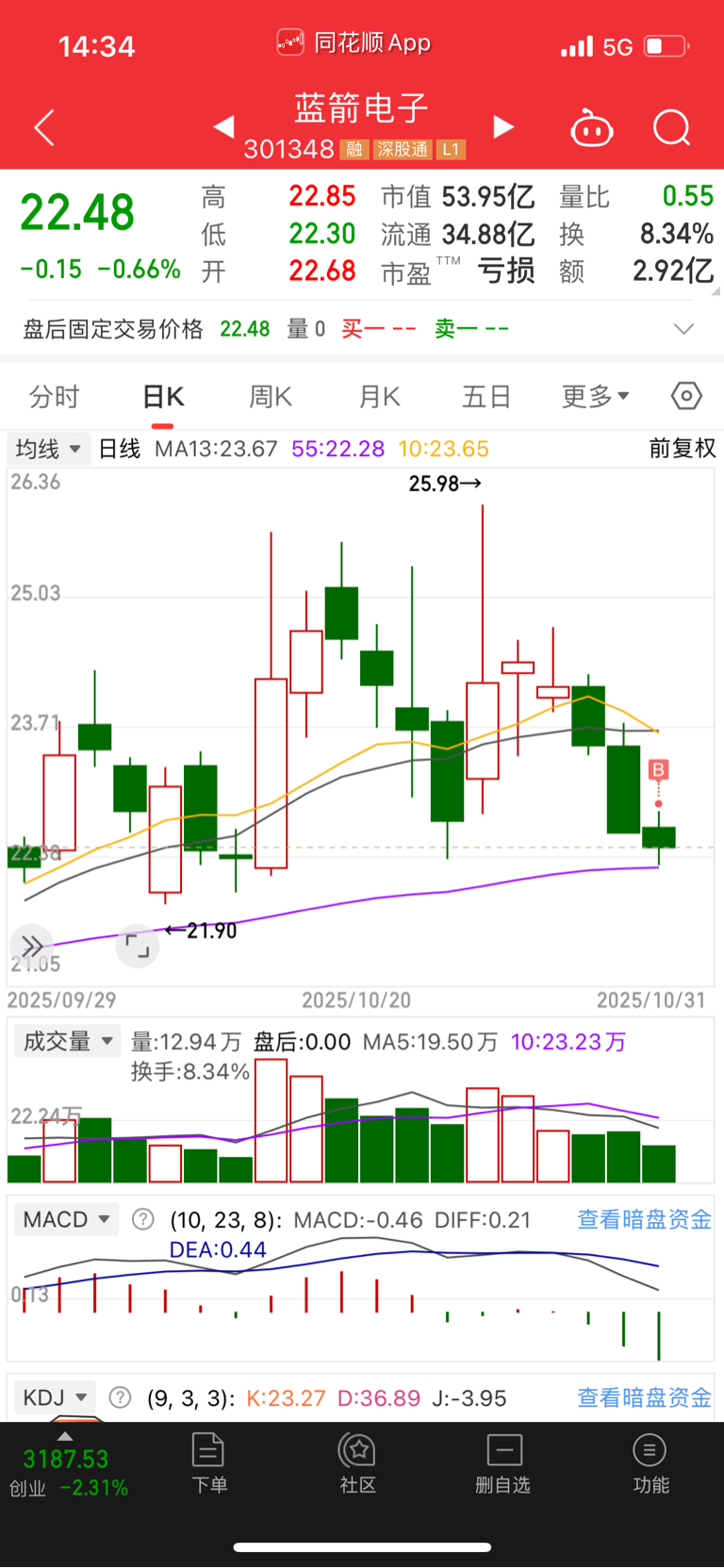The width and height of the screenshot is (724, 1568).
Task: Show the 月K chart
Action: (x=379, y=397)
